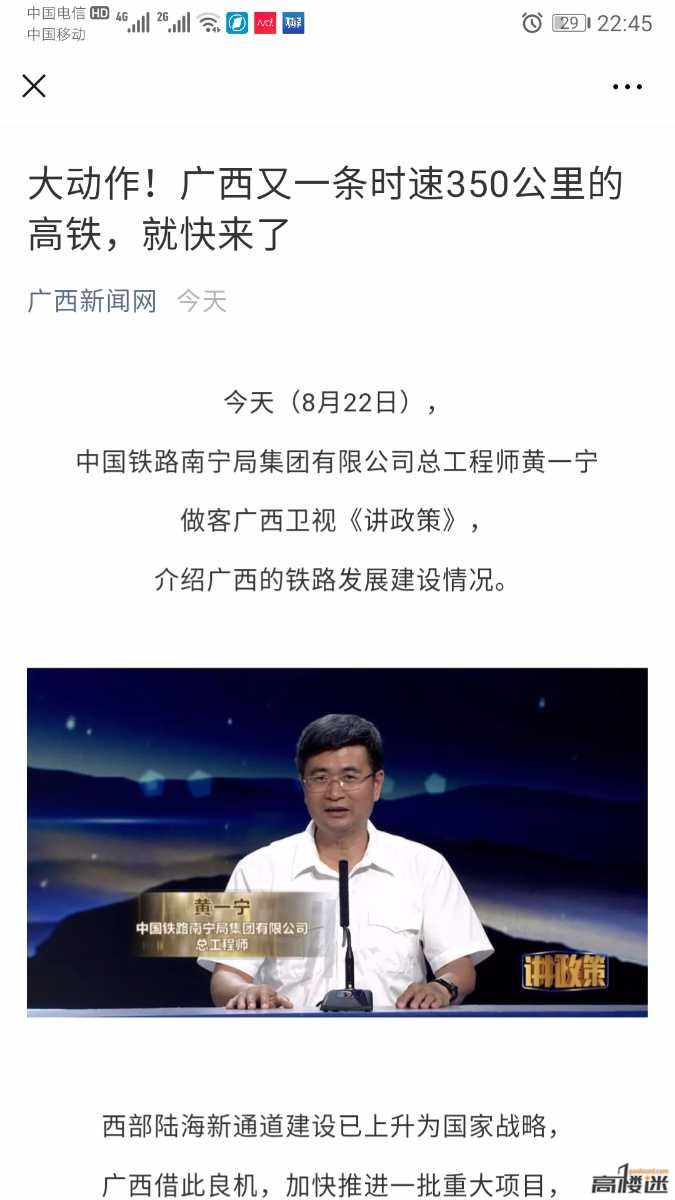Close the article page
The height and width of the screenshot is (1200, 675).
click(x=34, y=86)
